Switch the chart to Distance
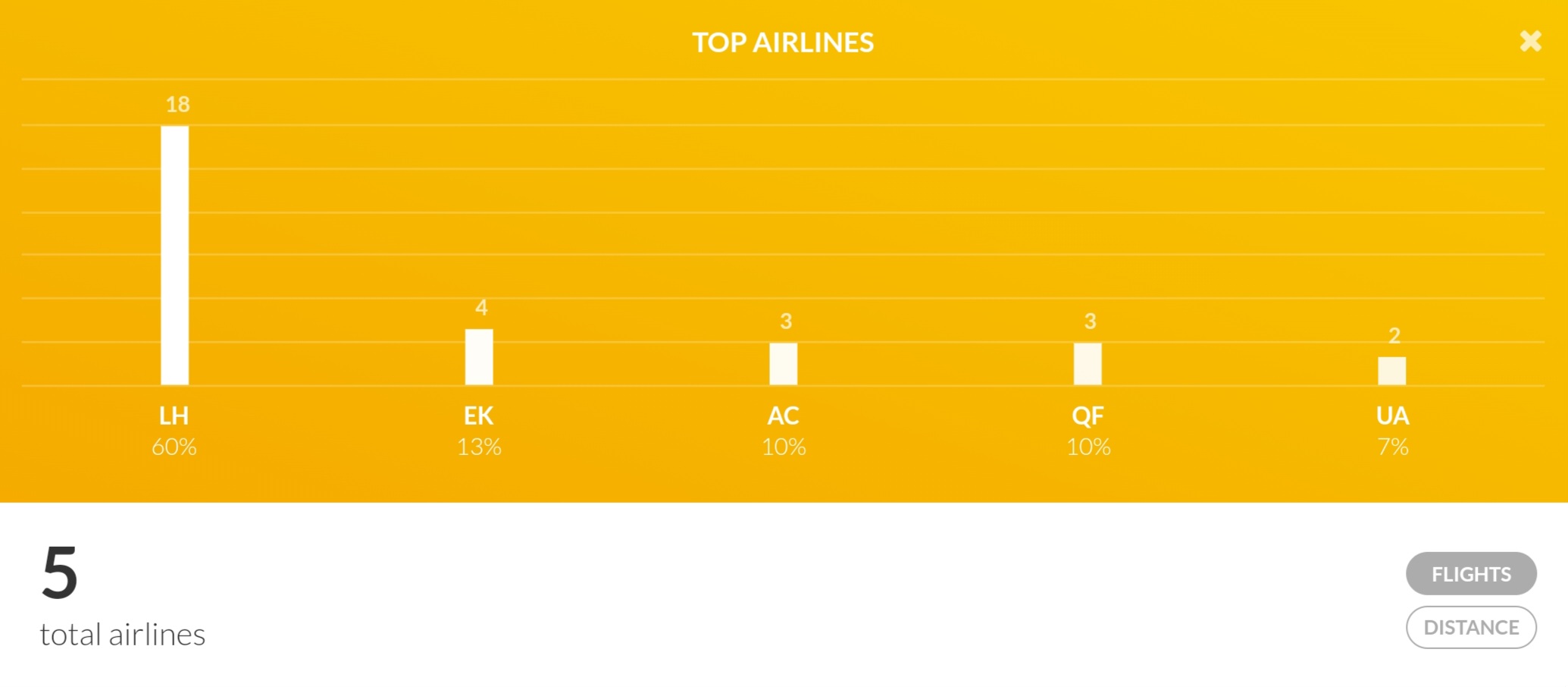 [x=1471, y=628]
